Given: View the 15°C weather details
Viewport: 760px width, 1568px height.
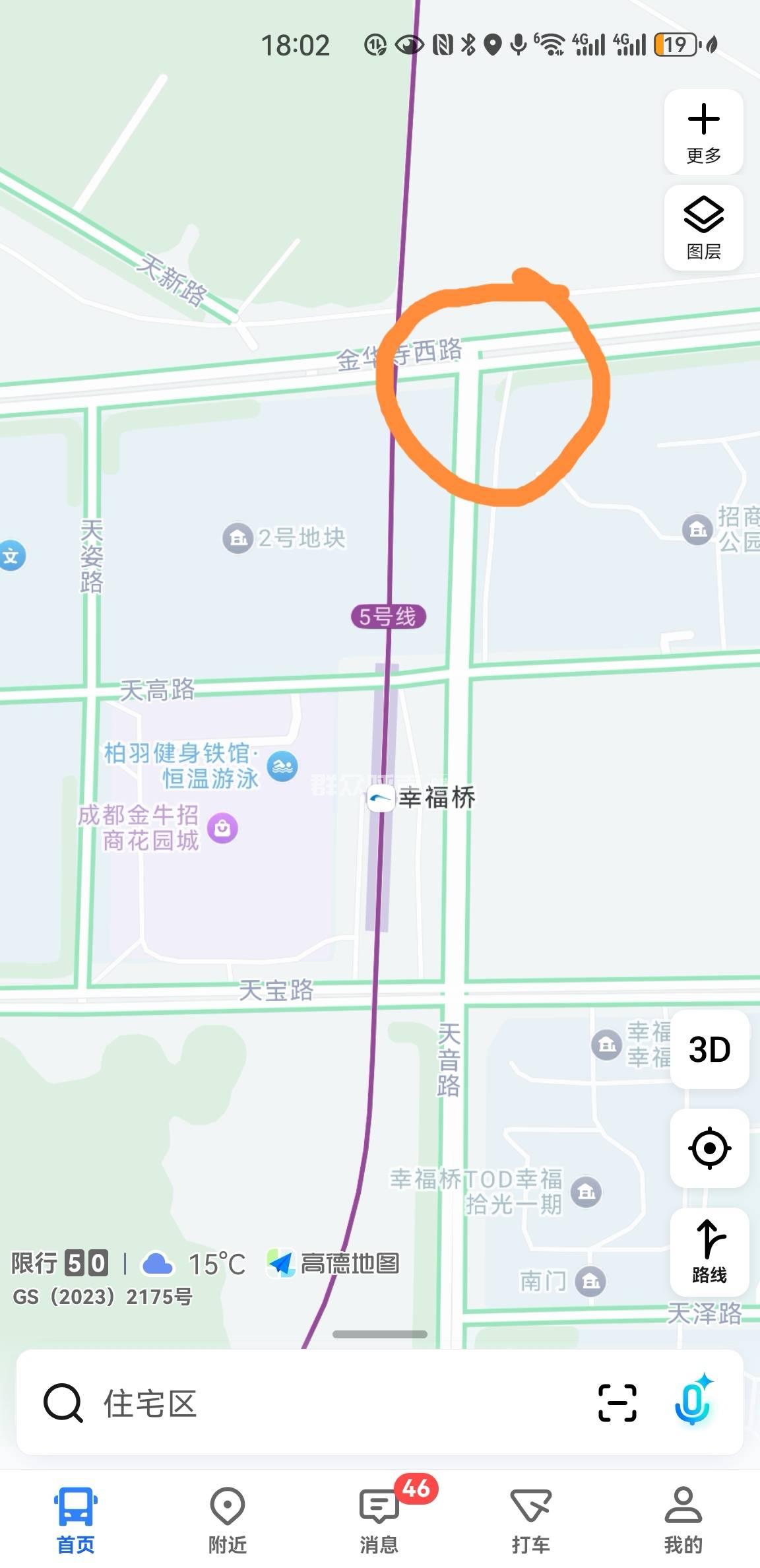Looking at the screenshot, I should (x=195, y=1264).
